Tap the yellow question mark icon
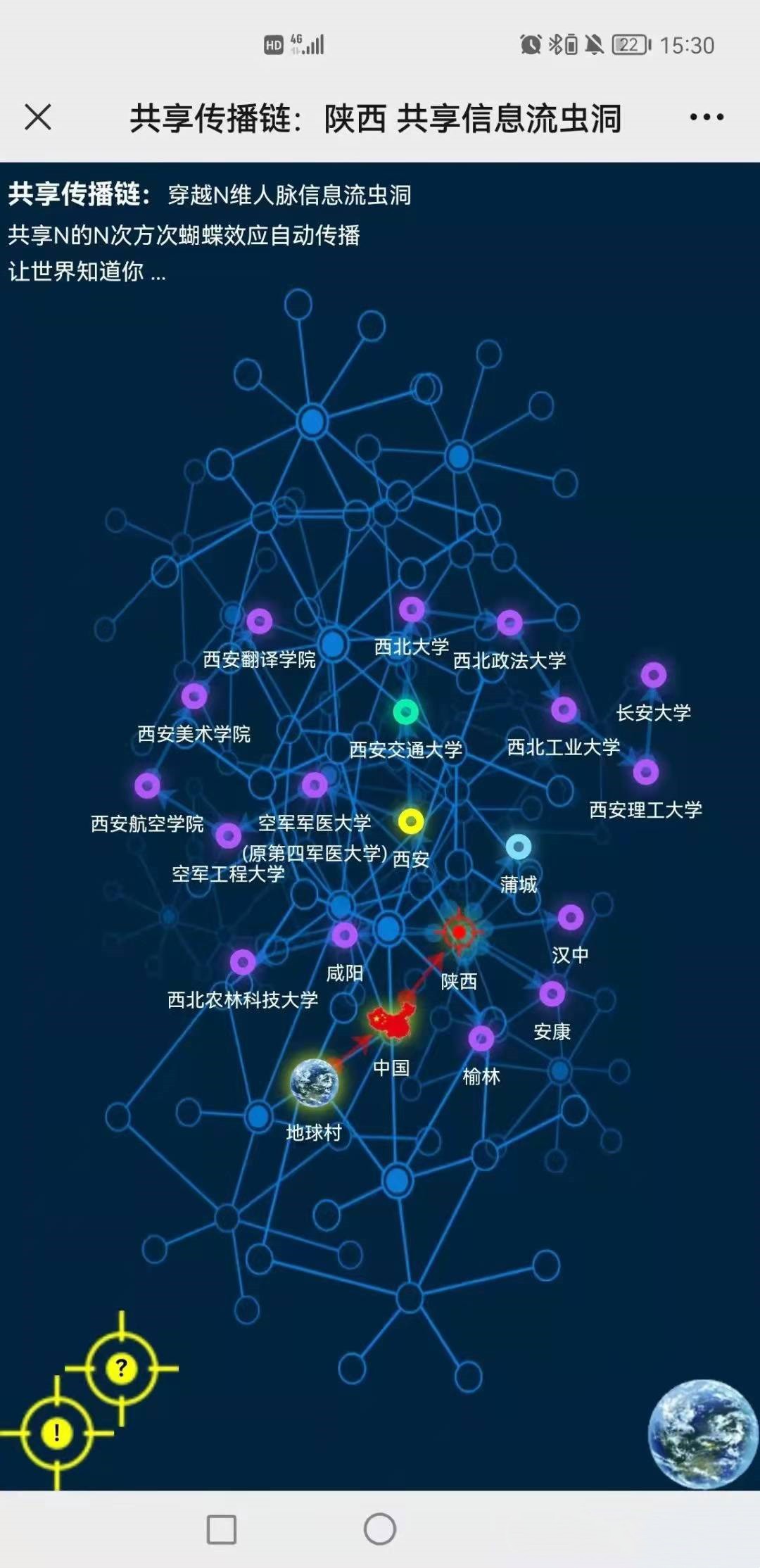The image size is (760, 1568). (122, 1369)
